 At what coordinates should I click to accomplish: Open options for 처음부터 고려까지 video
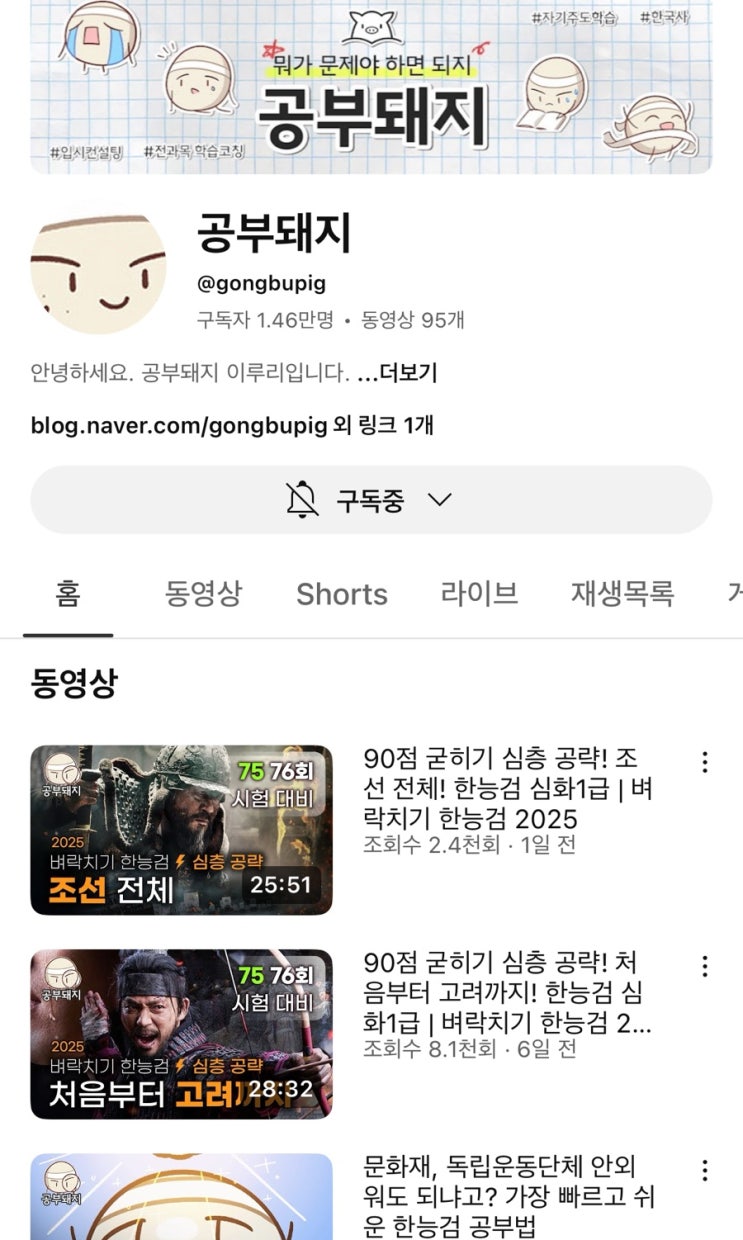point(705,966)
